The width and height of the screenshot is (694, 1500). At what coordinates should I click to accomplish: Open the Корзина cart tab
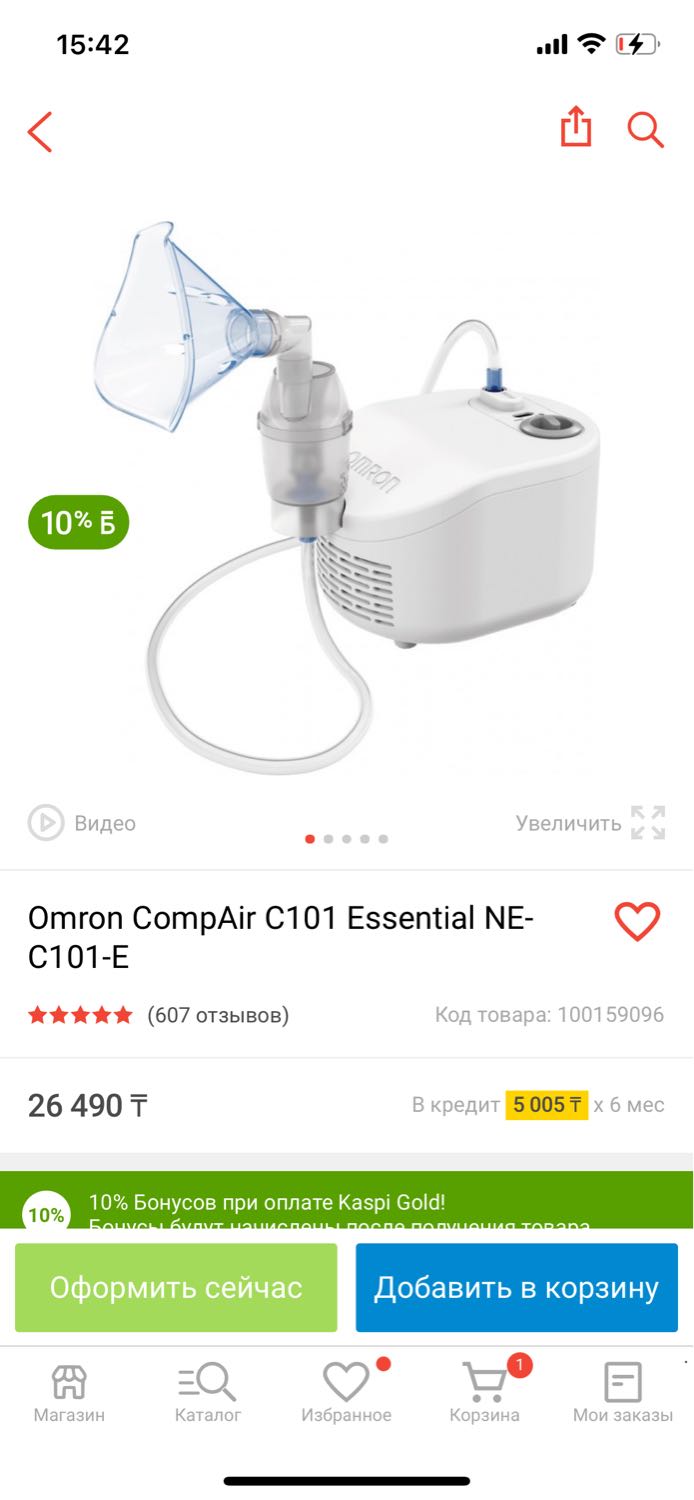485,1393
